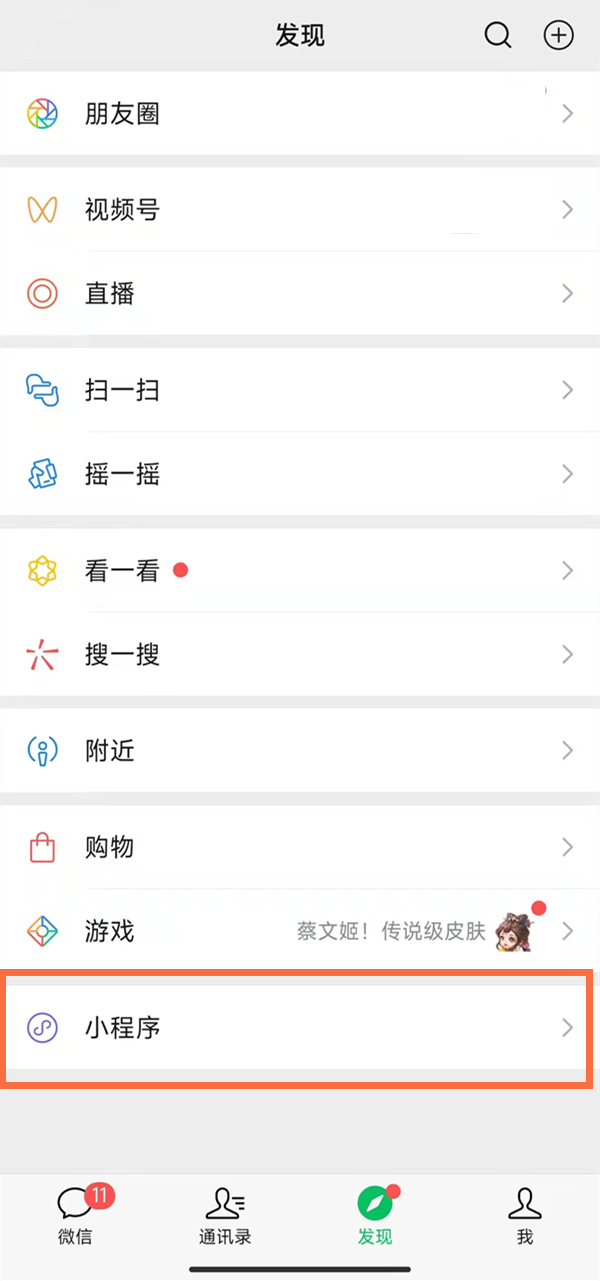Select the 发现 discover tab
The image size is (600, 1281).
[x=375, y=1214]
